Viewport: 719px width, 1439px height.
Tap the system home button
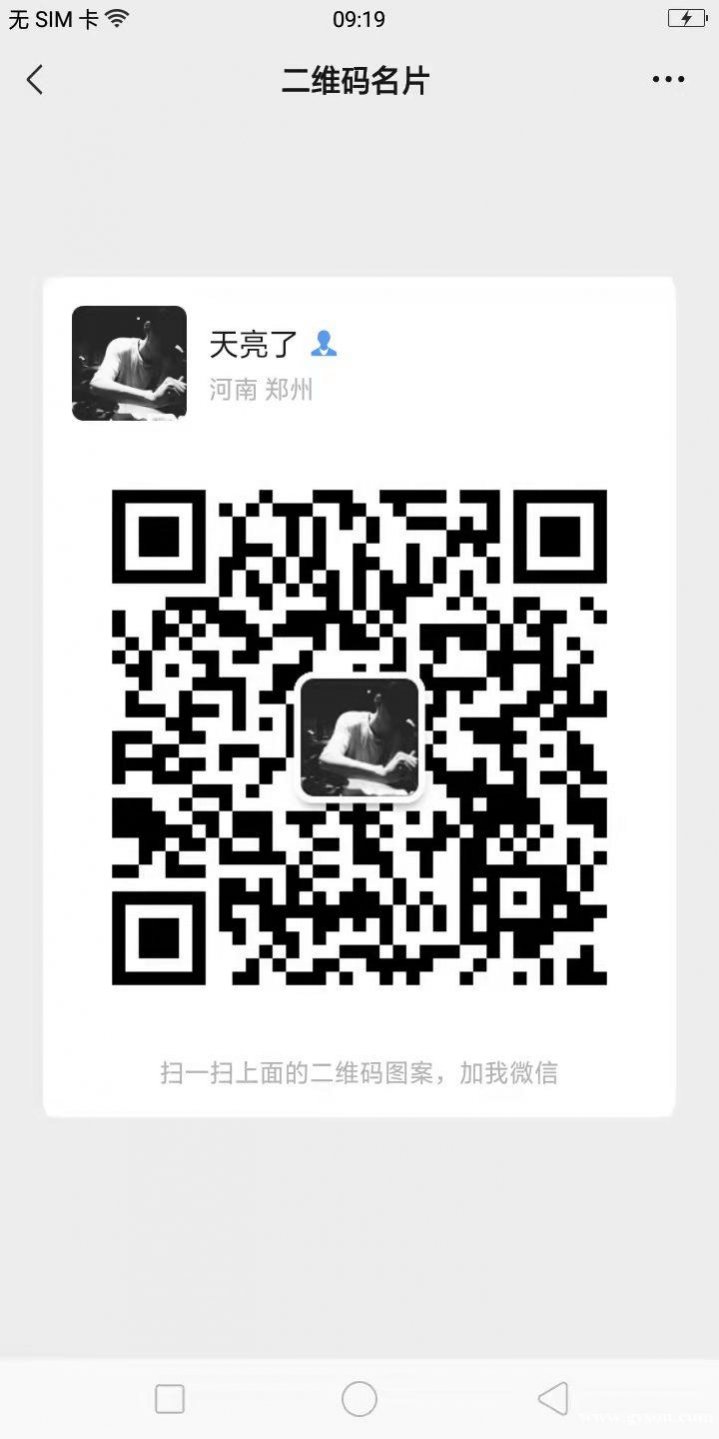tap(359, 1398)
